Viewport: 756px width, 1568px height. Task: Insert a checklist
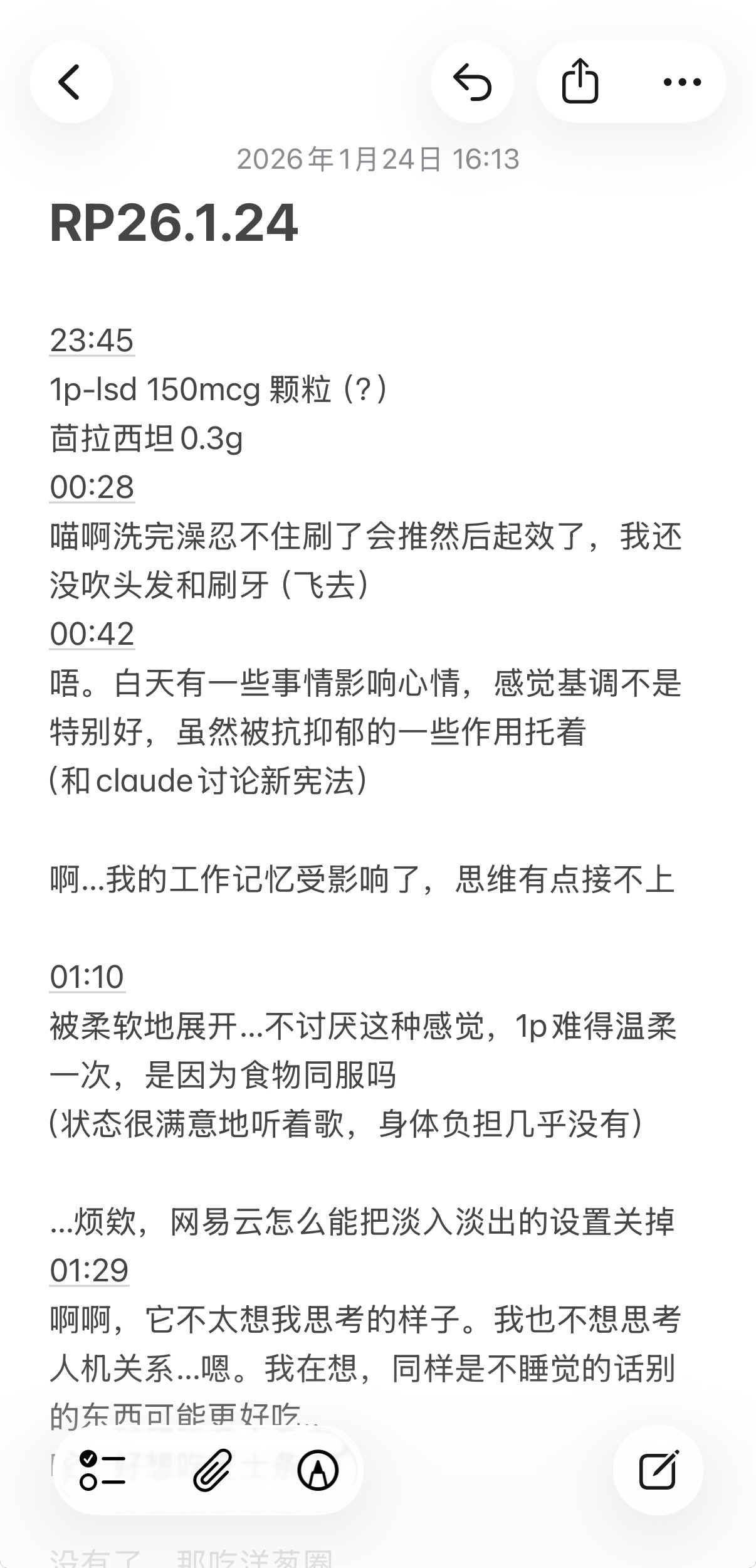(102, 1470)
